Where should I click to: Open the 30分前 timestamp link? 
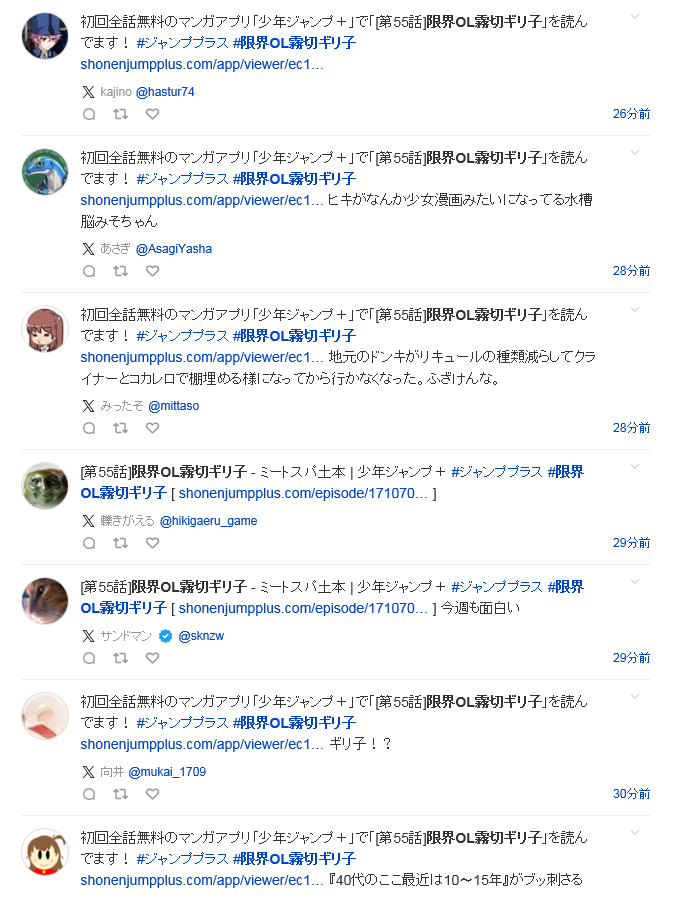(631, 794)
